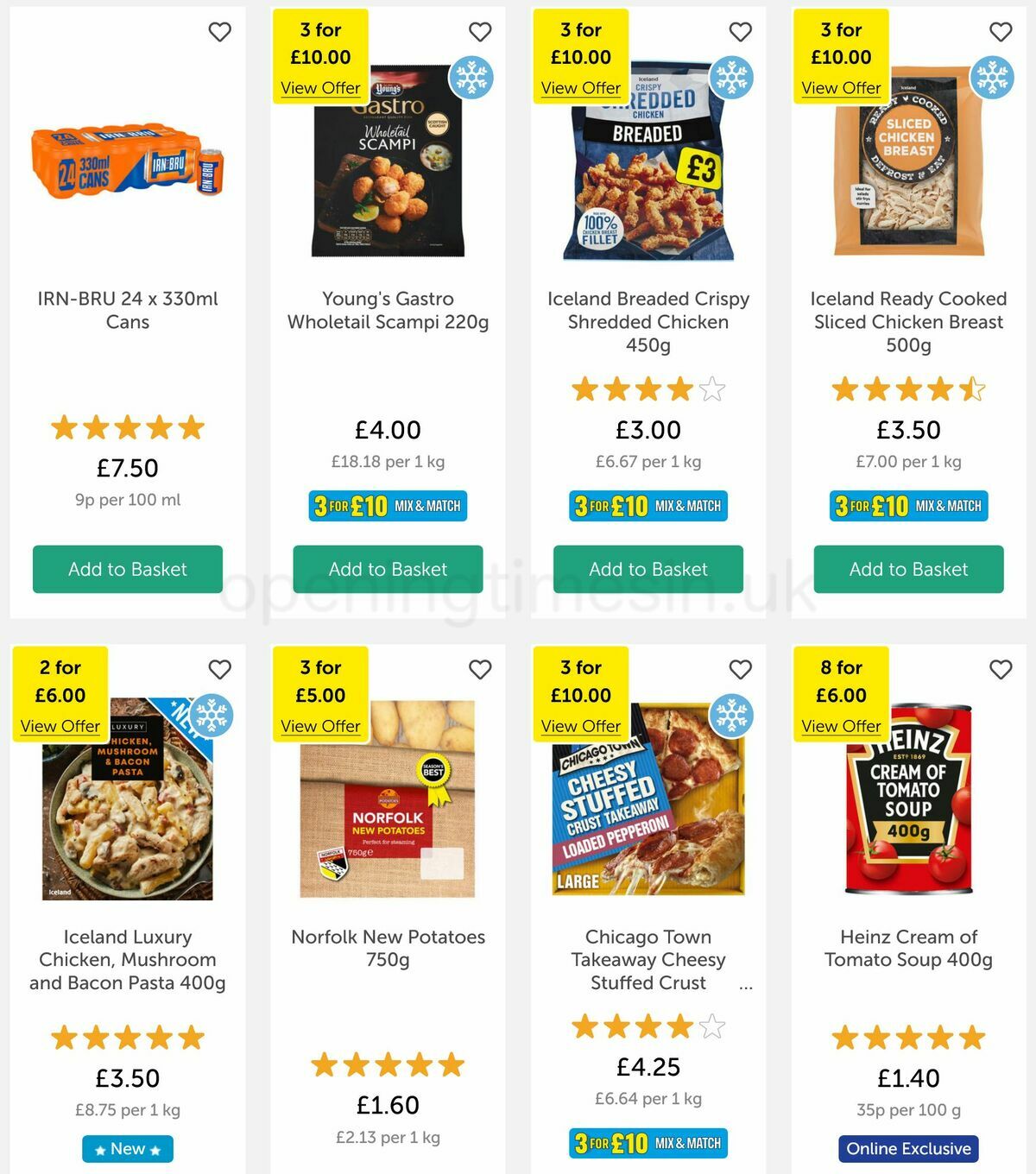
Task: Open the Chicago Town Takeaway Cheesy Stuffed Crust product
Action: tap(648, 959)
